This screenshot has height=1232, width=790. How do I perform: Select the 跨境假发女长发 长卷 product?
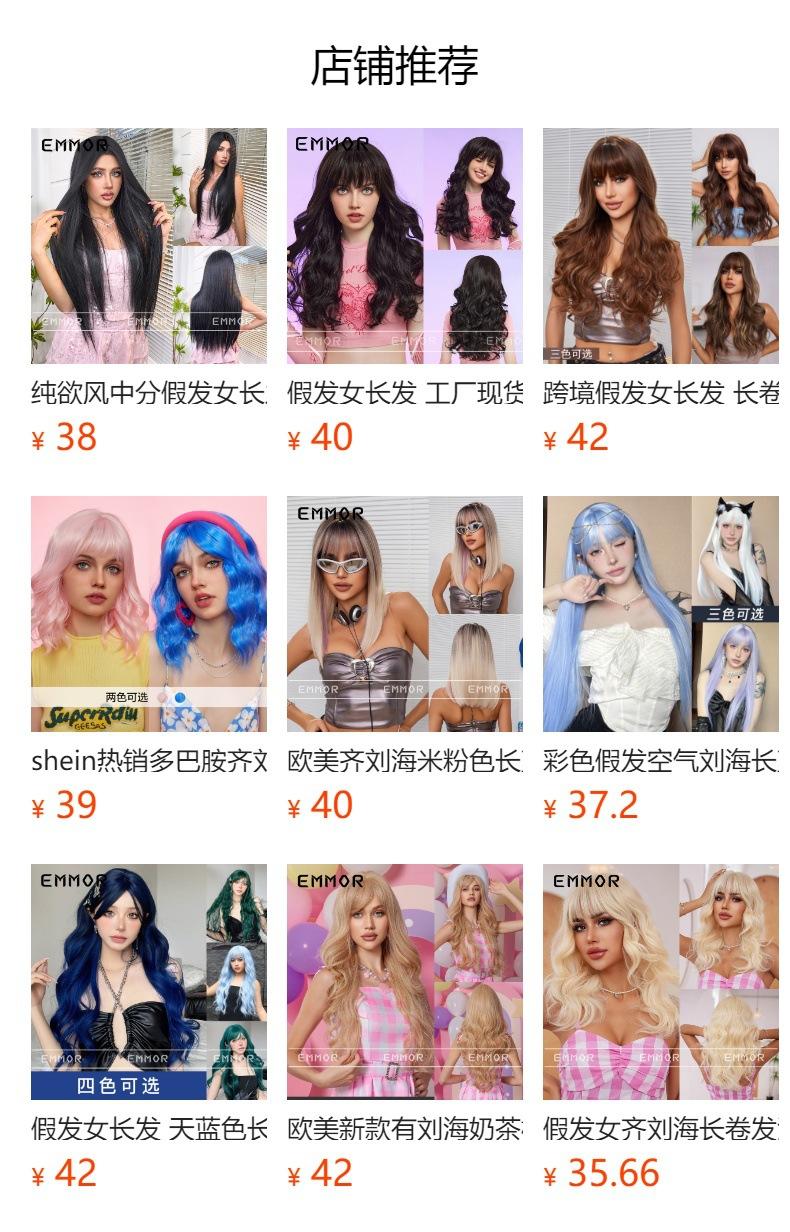click(661, 246)
